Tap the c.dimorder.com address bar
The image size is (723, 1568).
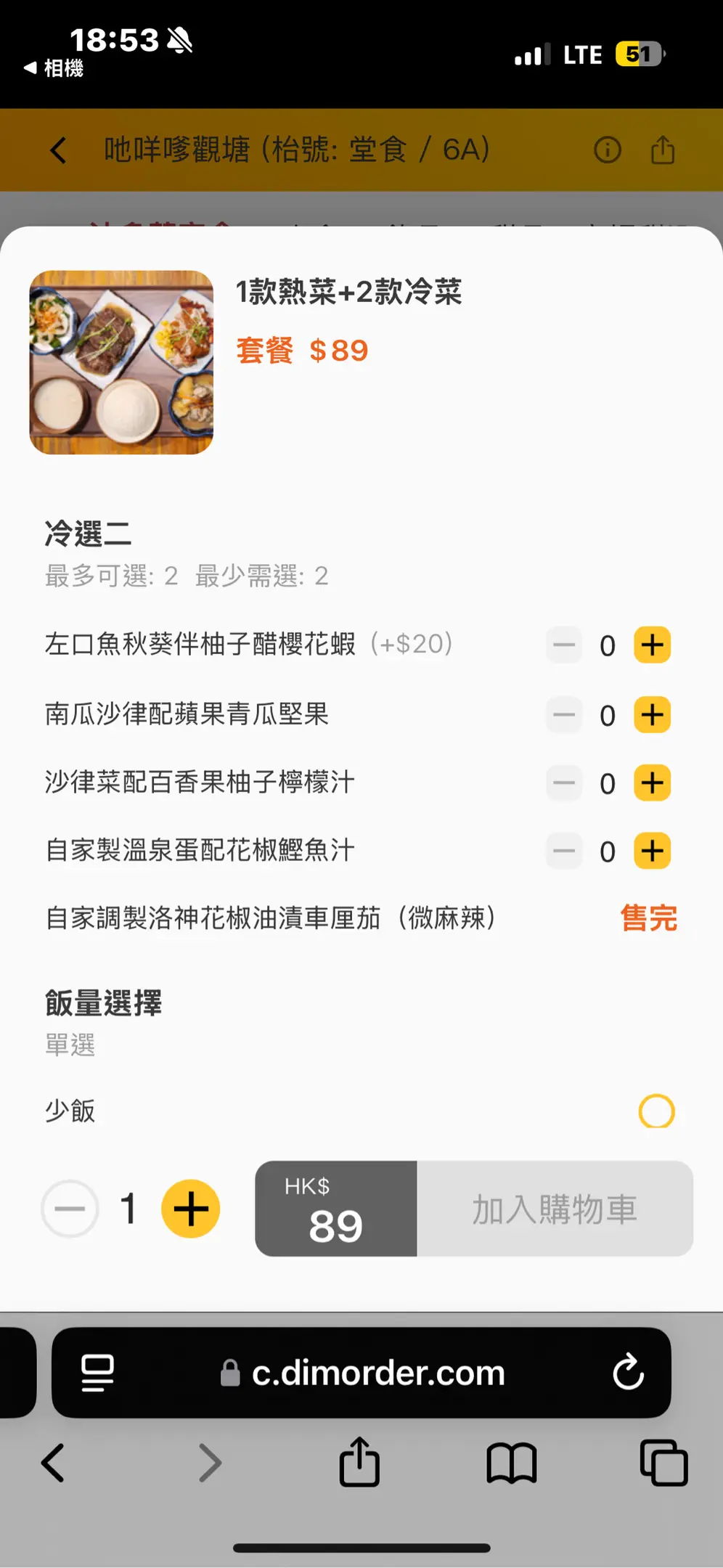377,1373
